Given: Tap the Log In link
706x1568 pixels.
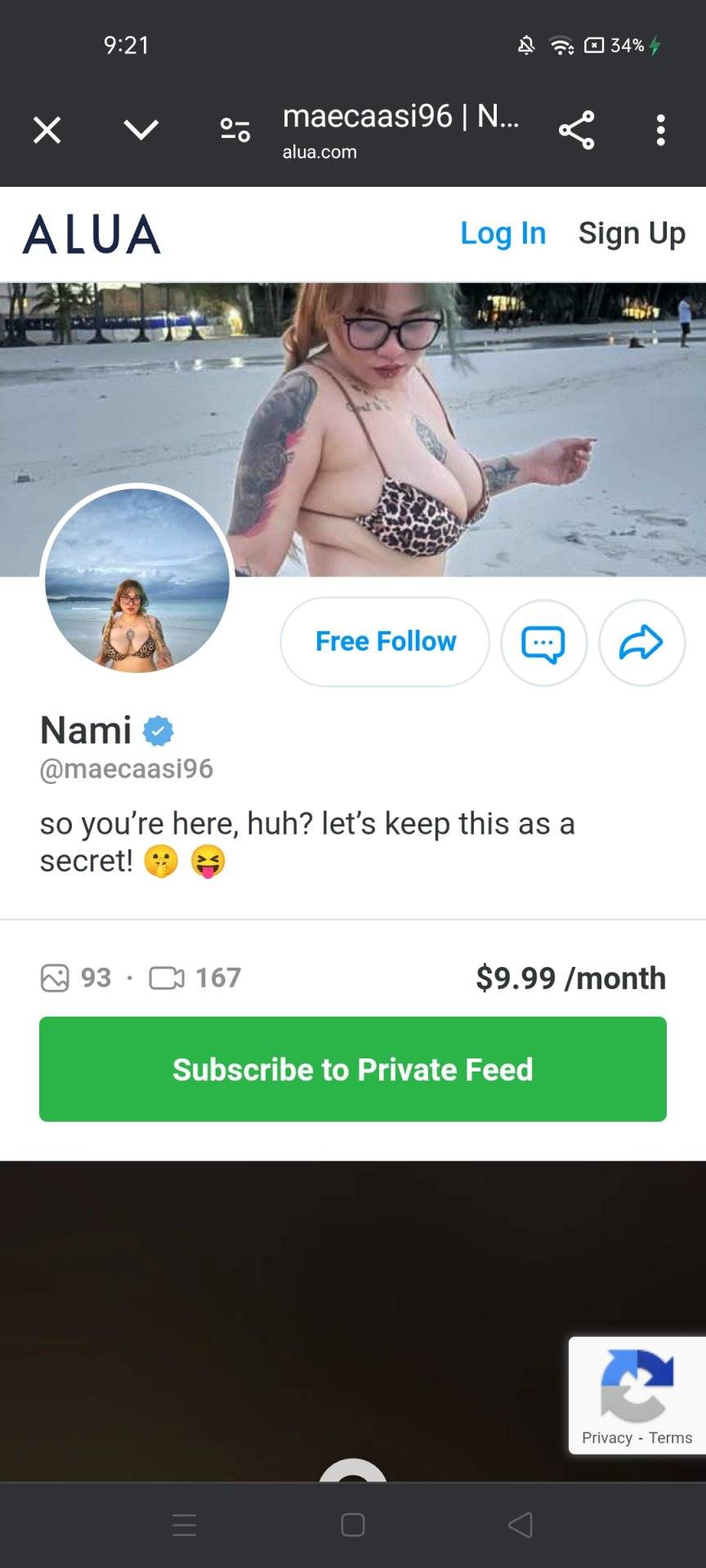Looking at the screenshot, I should coord(503,234).
